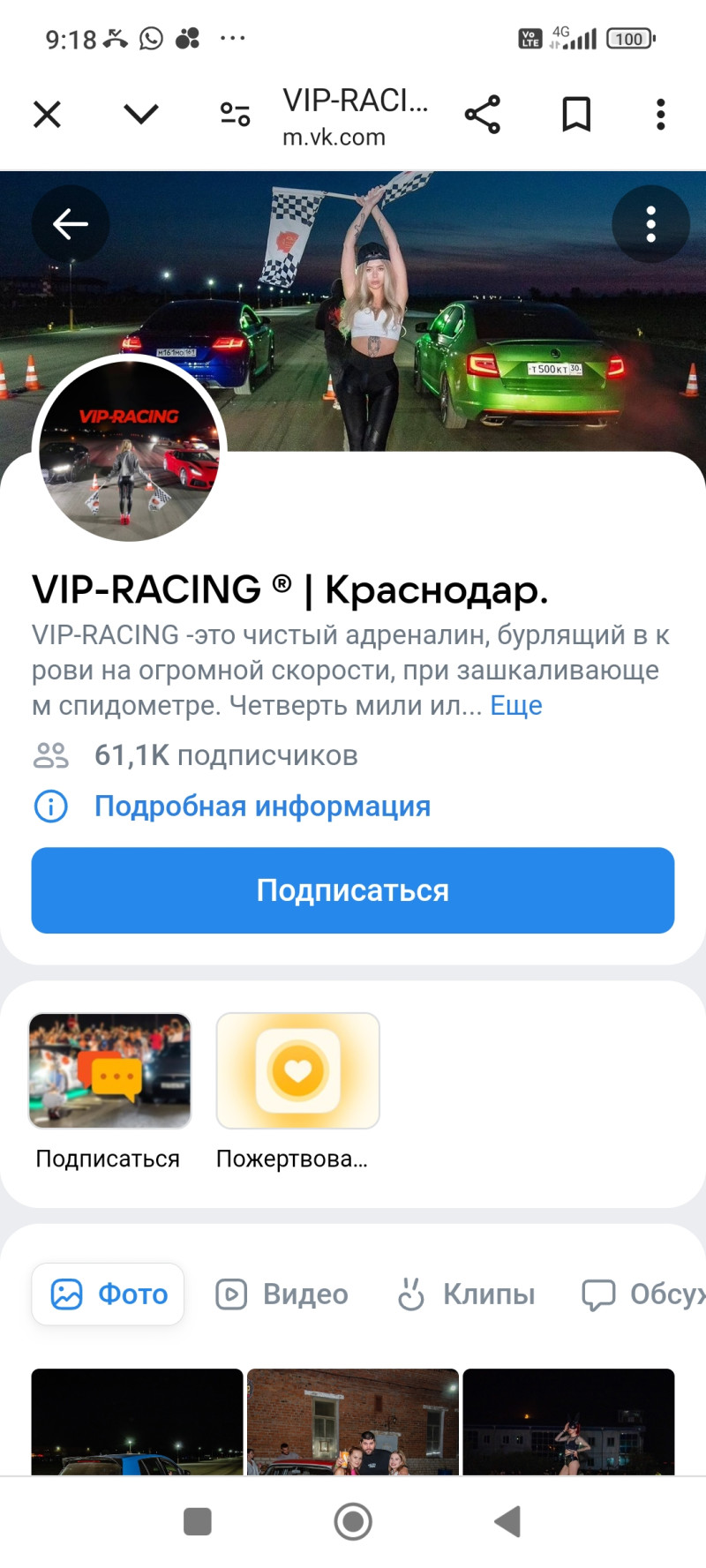Open site settings icon beside the address

click(235, 115)
